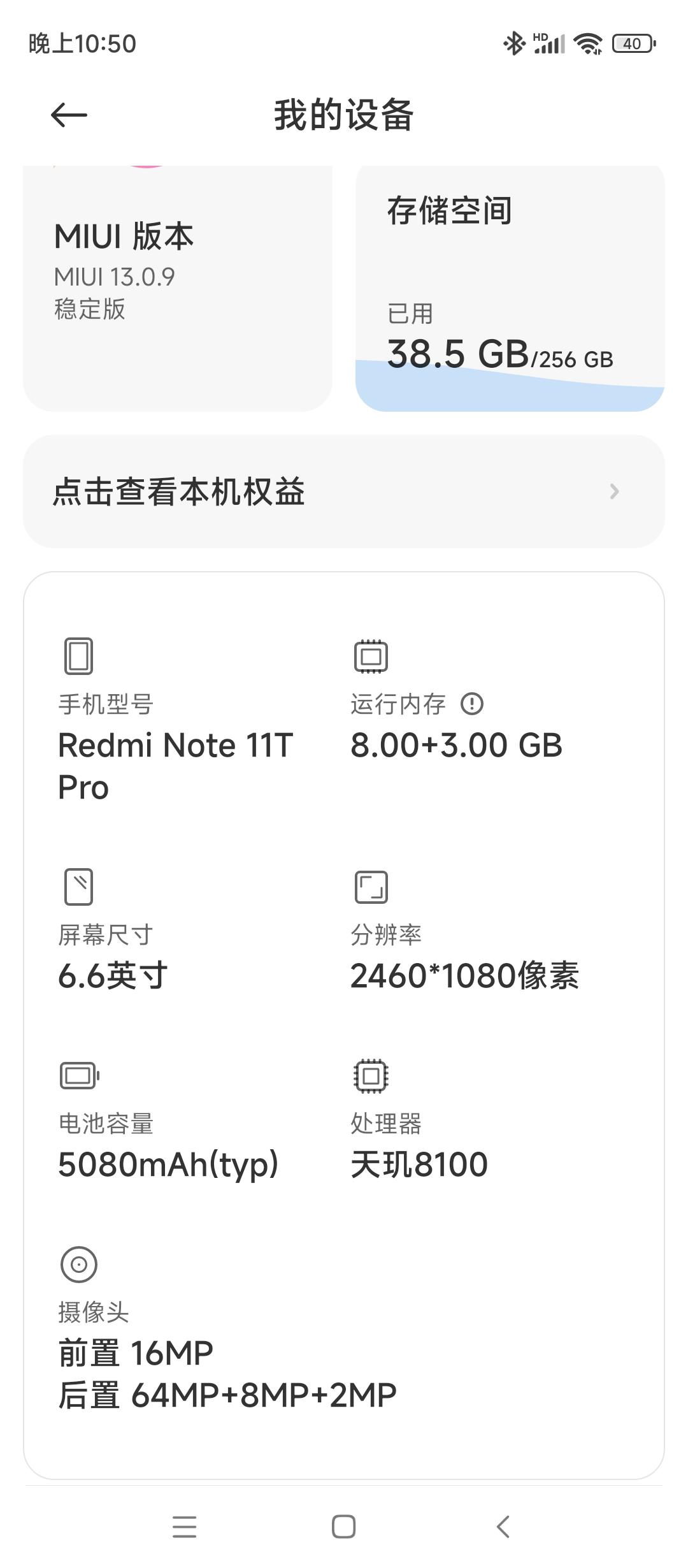Tap the 我的设备 title
The image size is (688, 1568).
[x=344, y=115]
